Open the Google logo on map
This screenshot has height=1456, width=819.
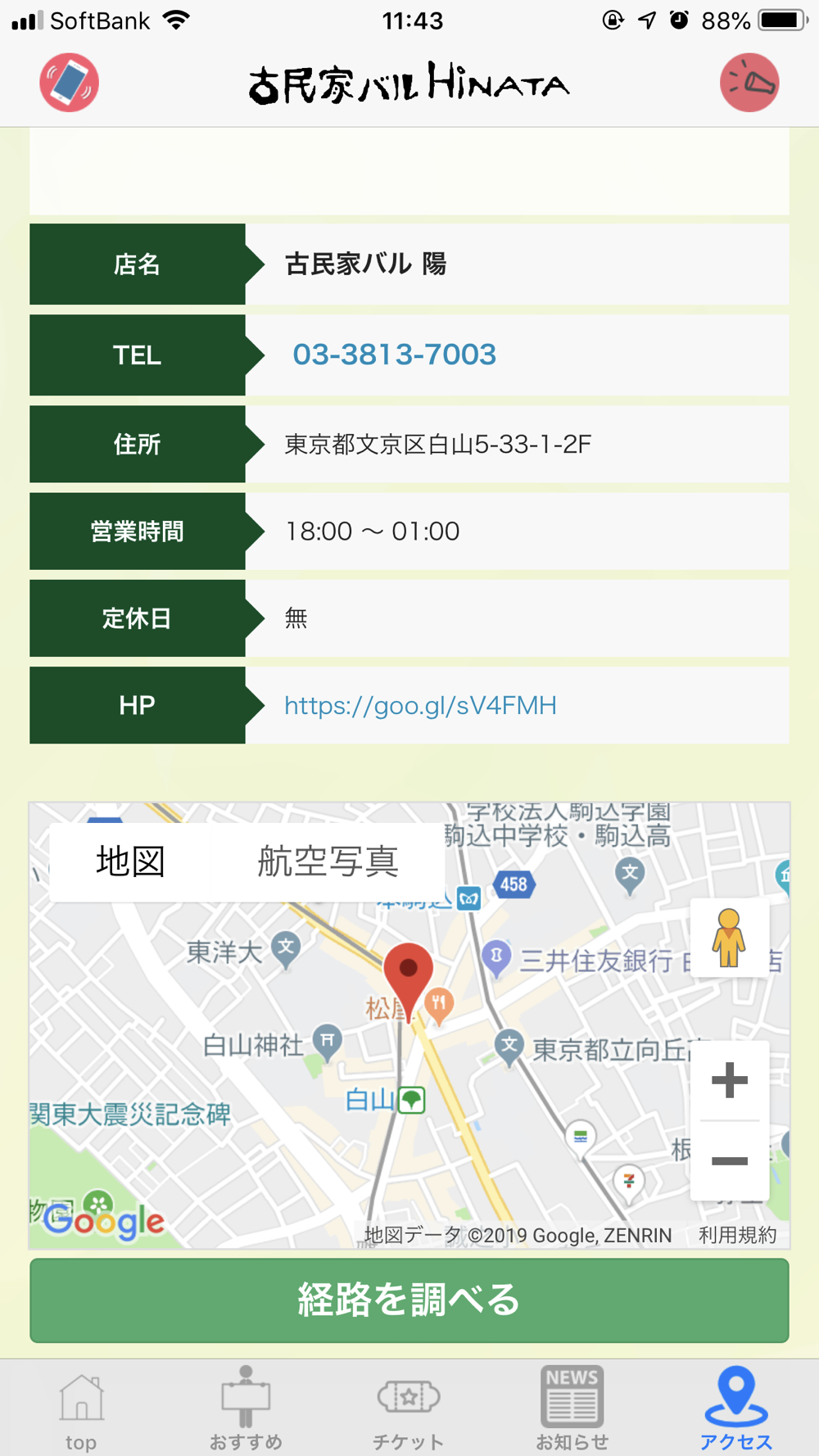point(104,1221)
